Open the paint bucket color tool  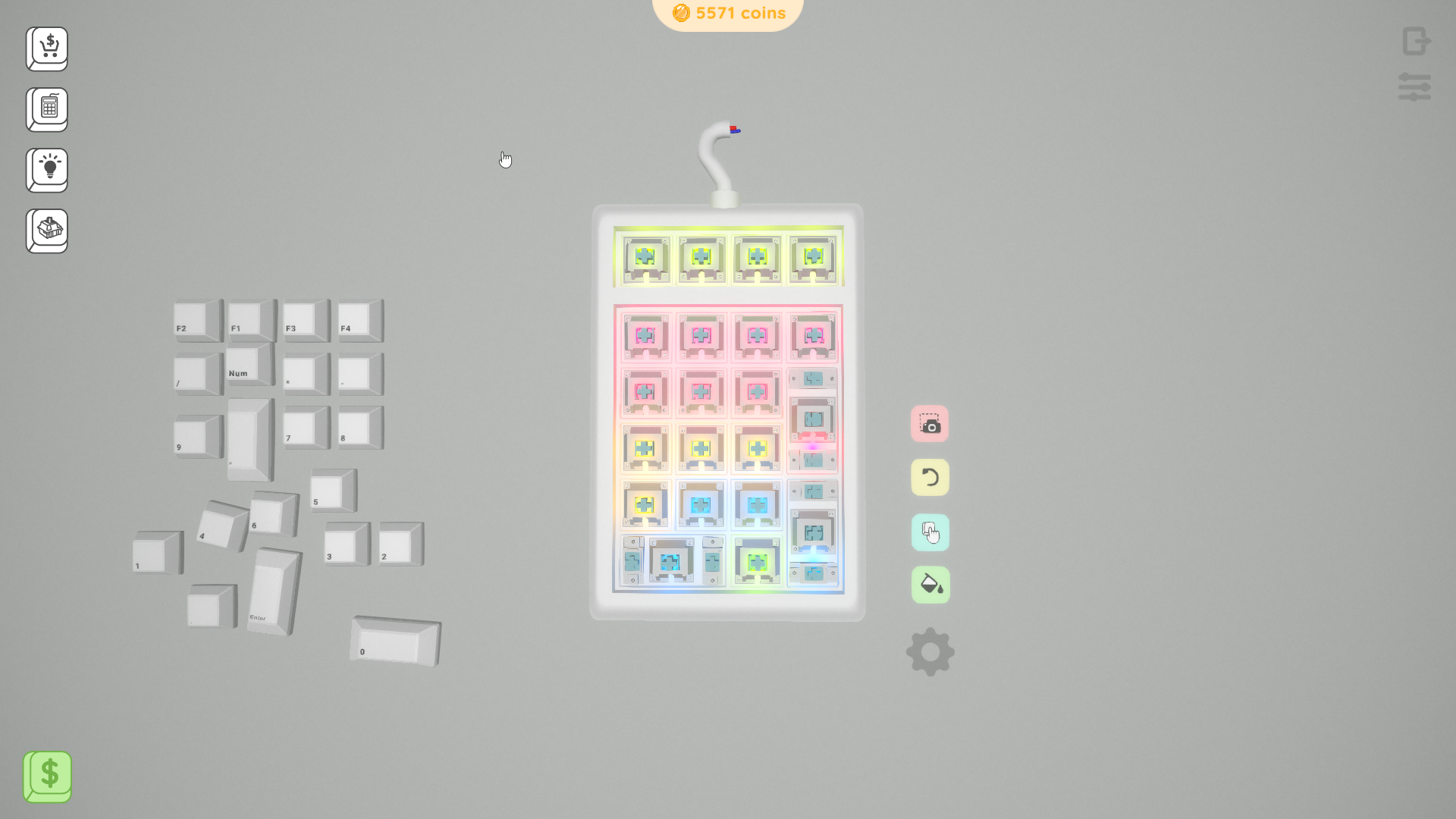coord(930,585)
